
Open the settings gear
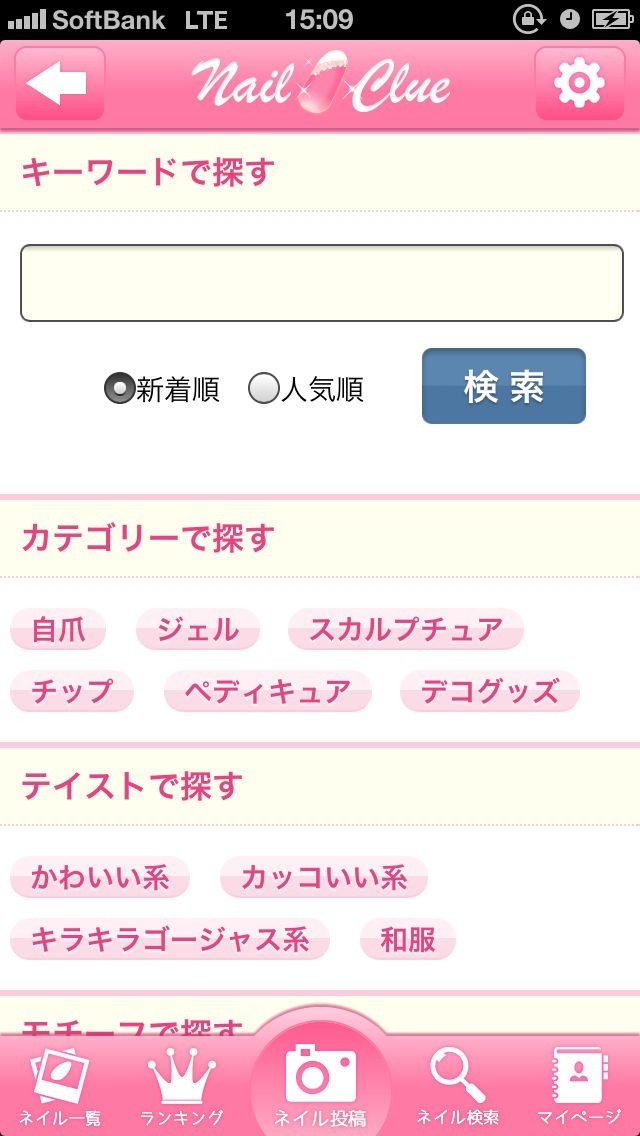tap(580, 84)
